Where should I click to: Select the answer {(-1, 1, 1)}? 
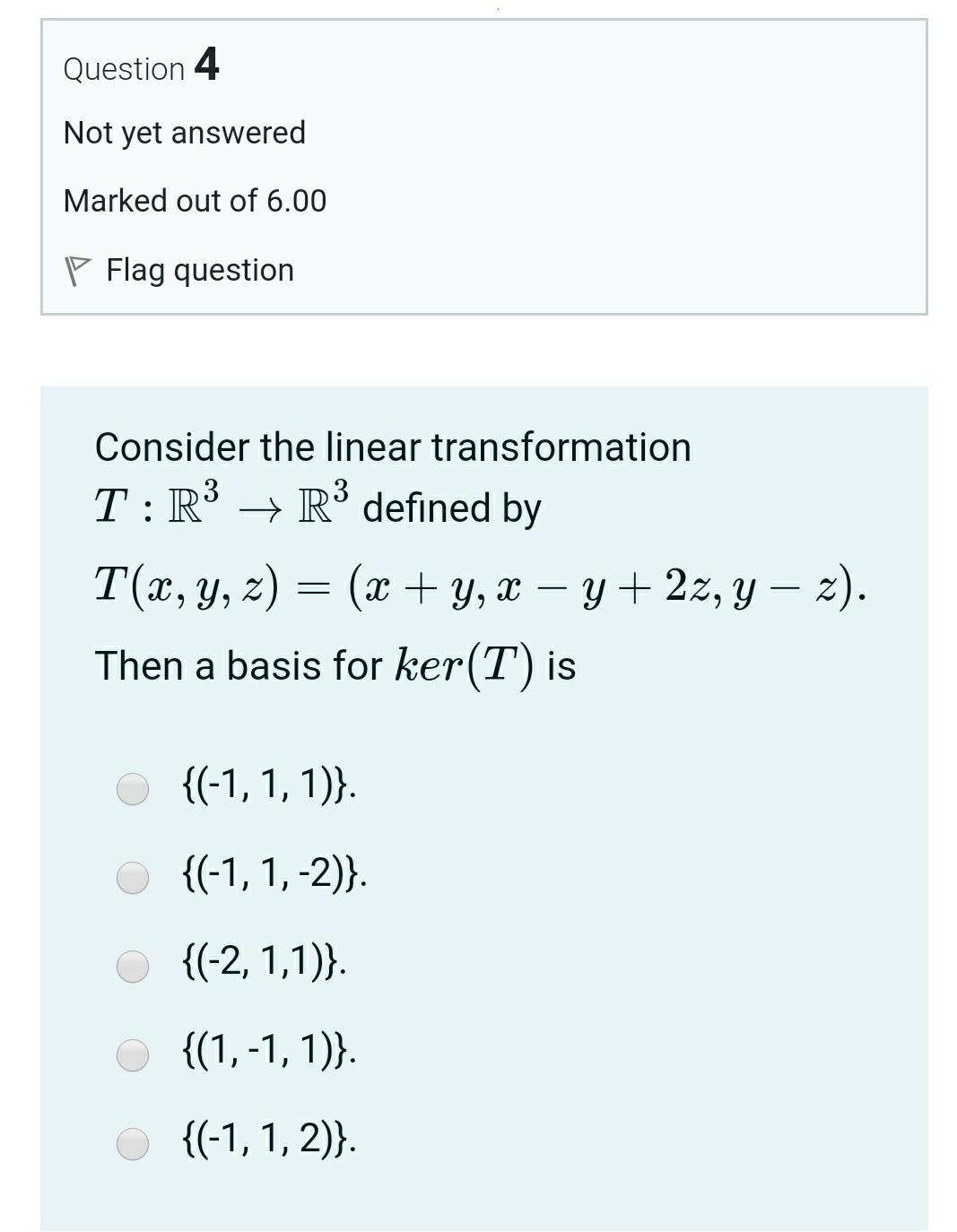[x=133, y=789]
